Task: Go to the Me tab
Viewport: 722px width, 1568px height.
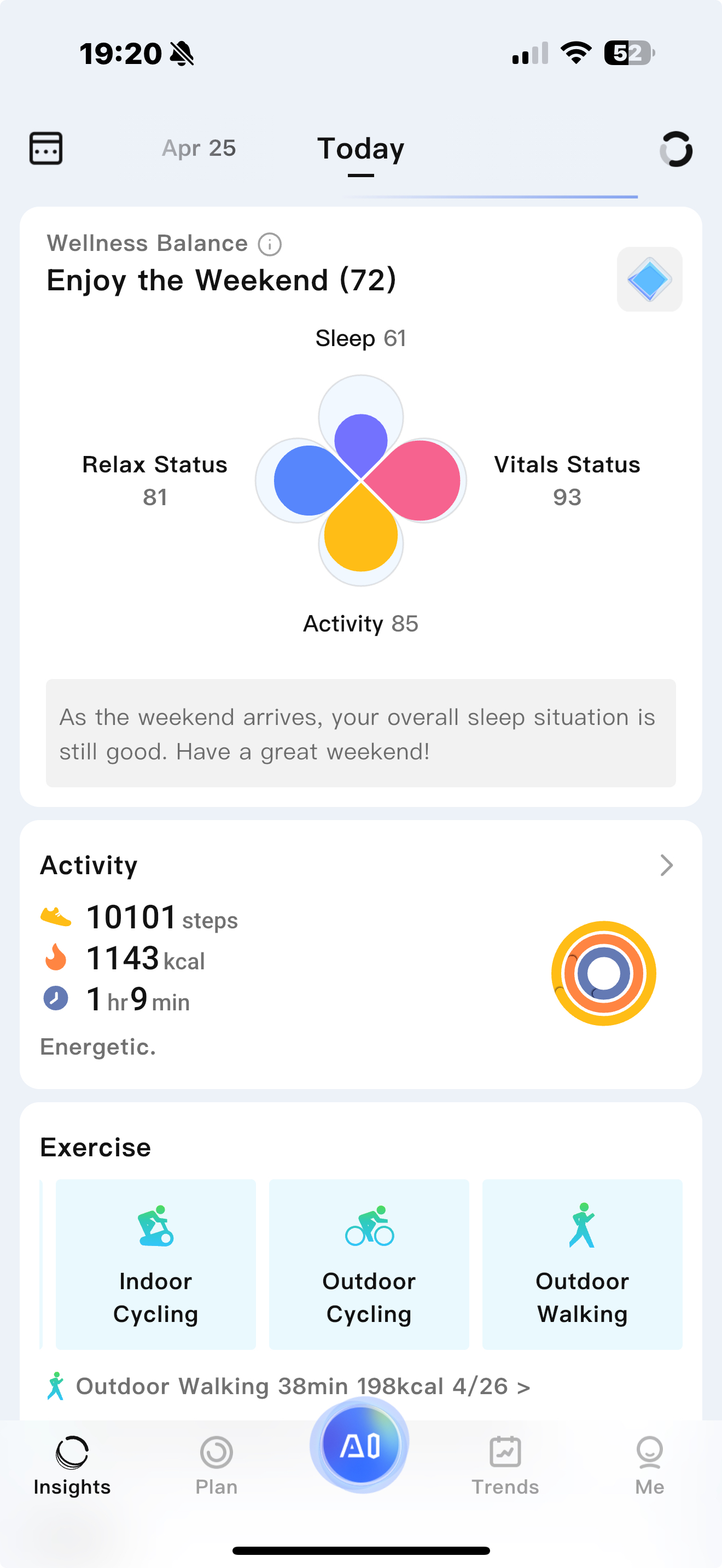Action: click(650, 1465)
